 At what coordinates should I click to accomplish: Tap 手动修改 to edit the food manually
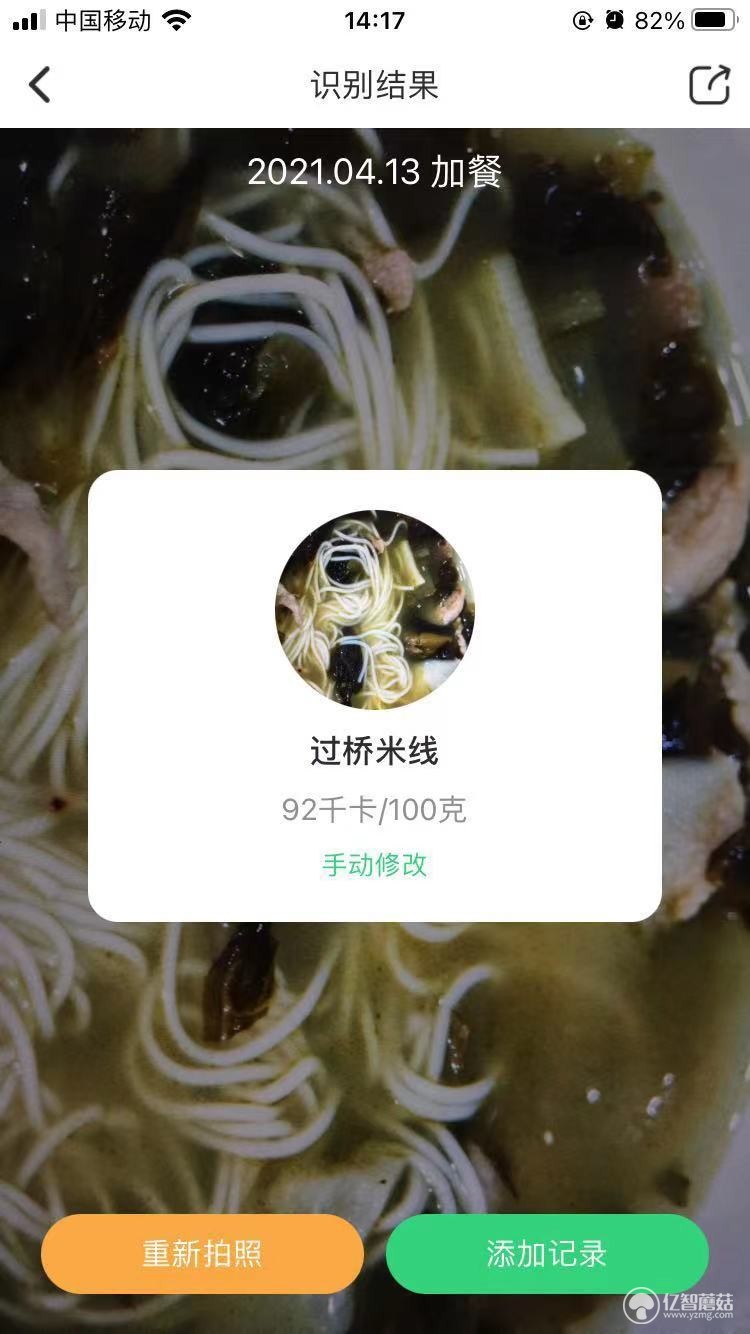point(375,864)
